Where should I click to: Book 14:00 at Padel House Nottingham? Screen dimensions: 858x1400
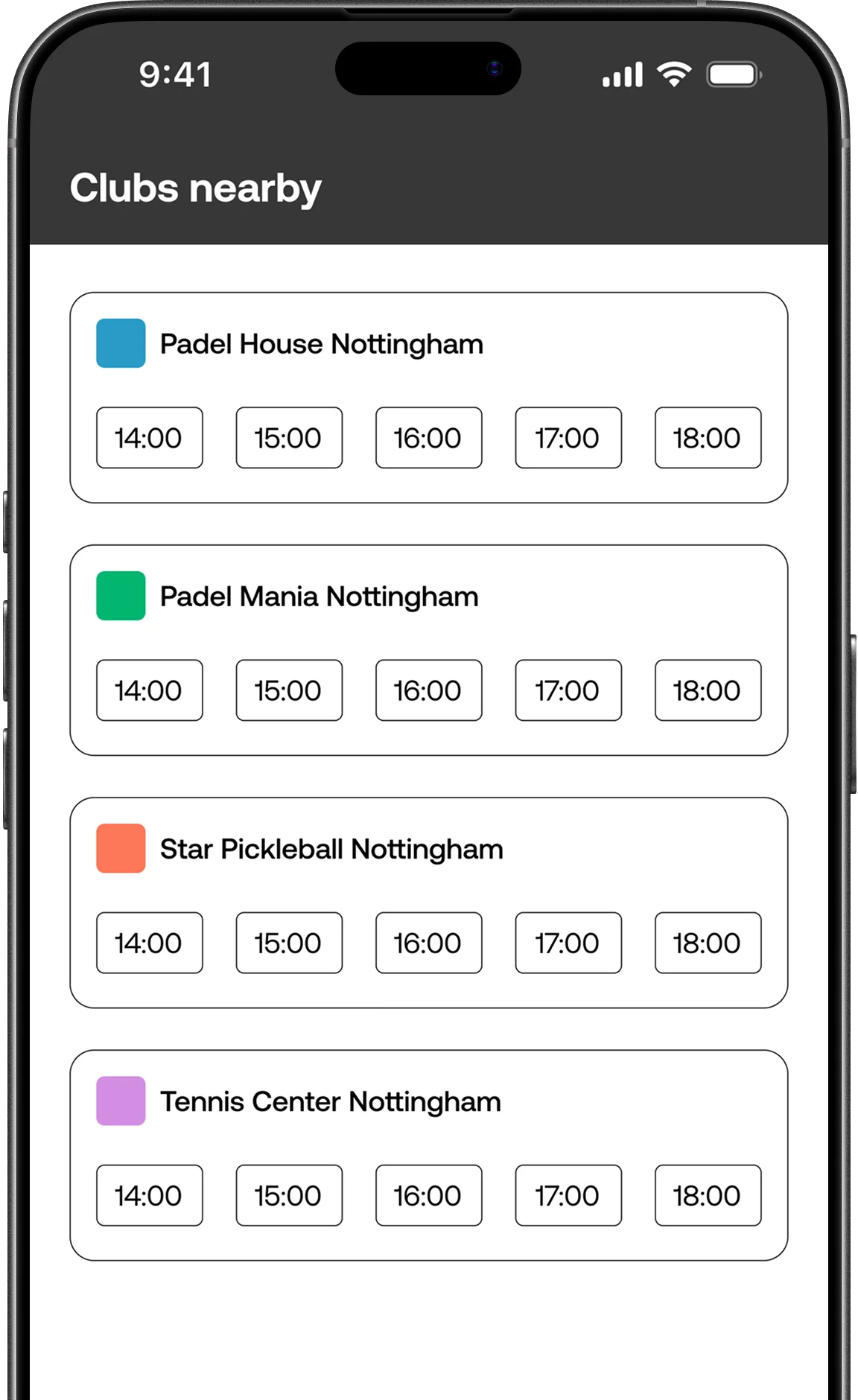[149, 438]
